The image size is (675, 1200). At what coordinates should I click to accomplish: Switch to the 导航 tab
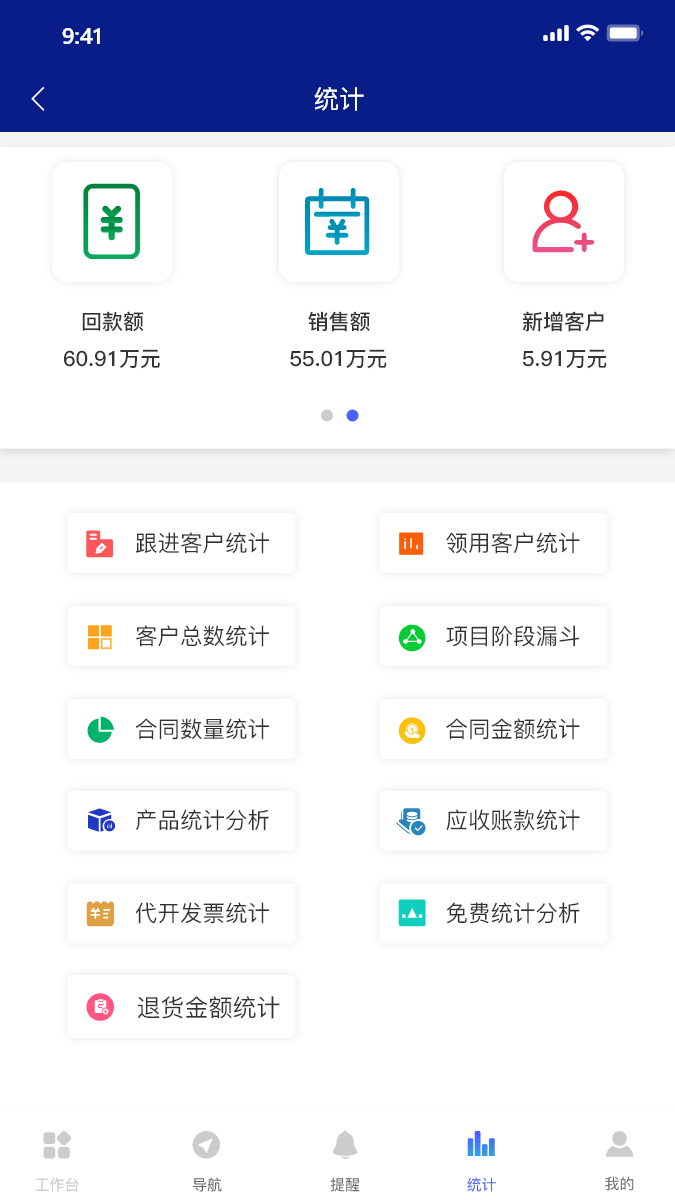(206, 1160)
